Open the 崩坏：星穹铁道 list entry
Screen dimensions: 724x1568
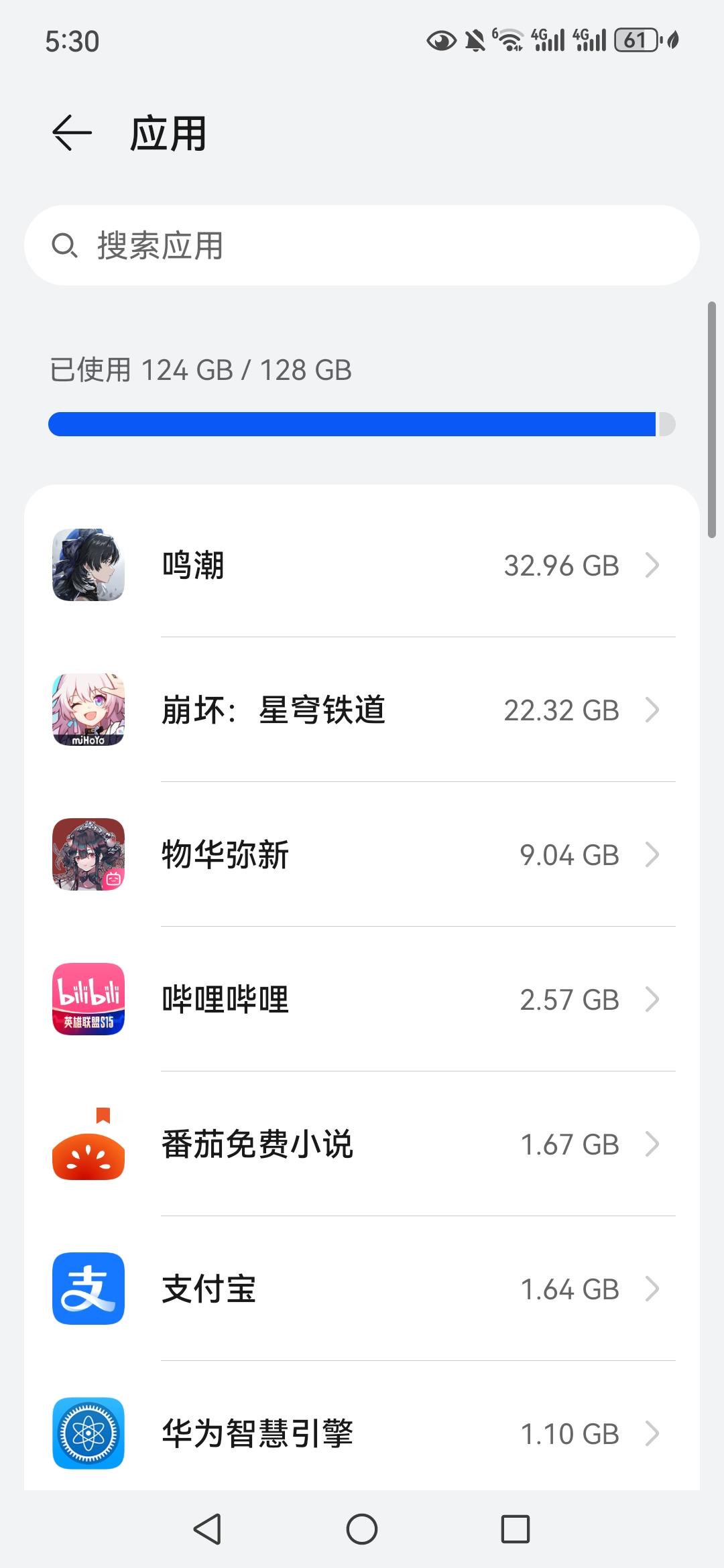tap(362, 710)
